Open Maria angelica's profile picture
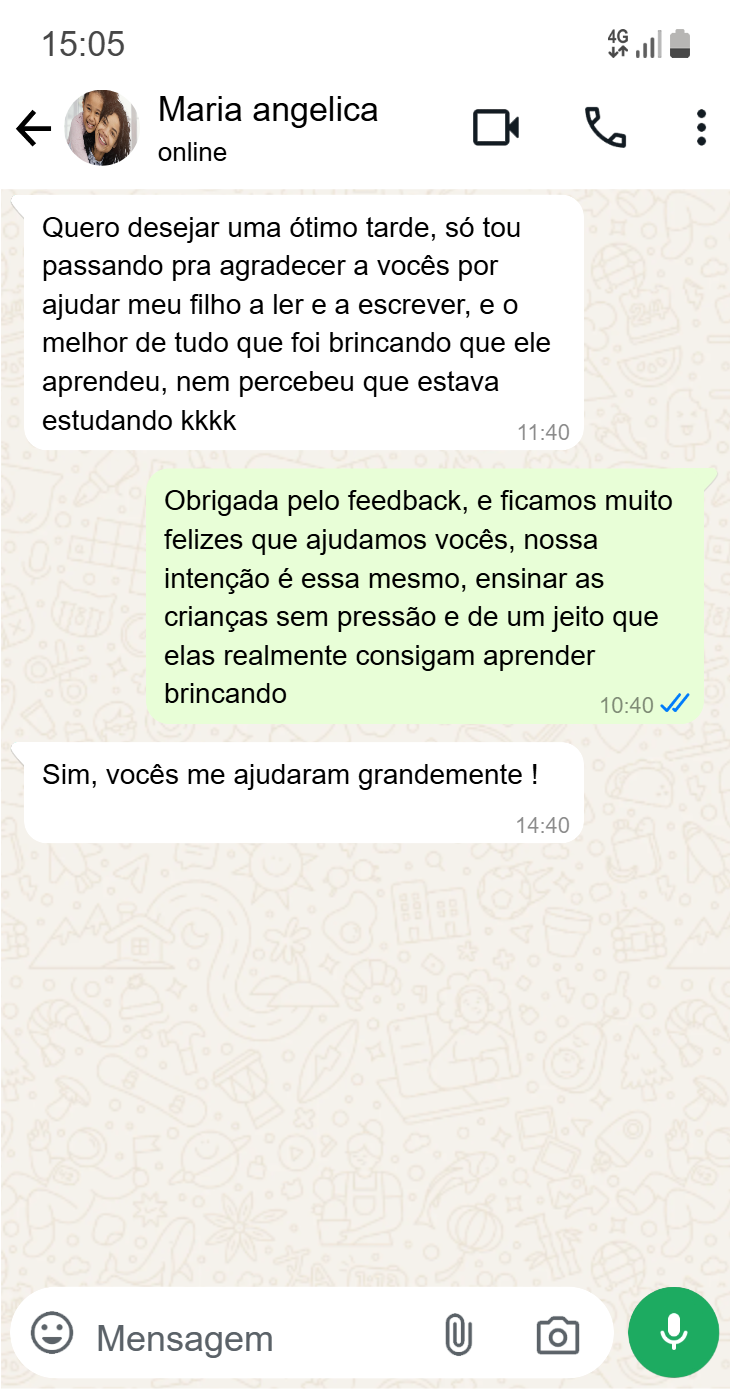 (x=101, y=128)
